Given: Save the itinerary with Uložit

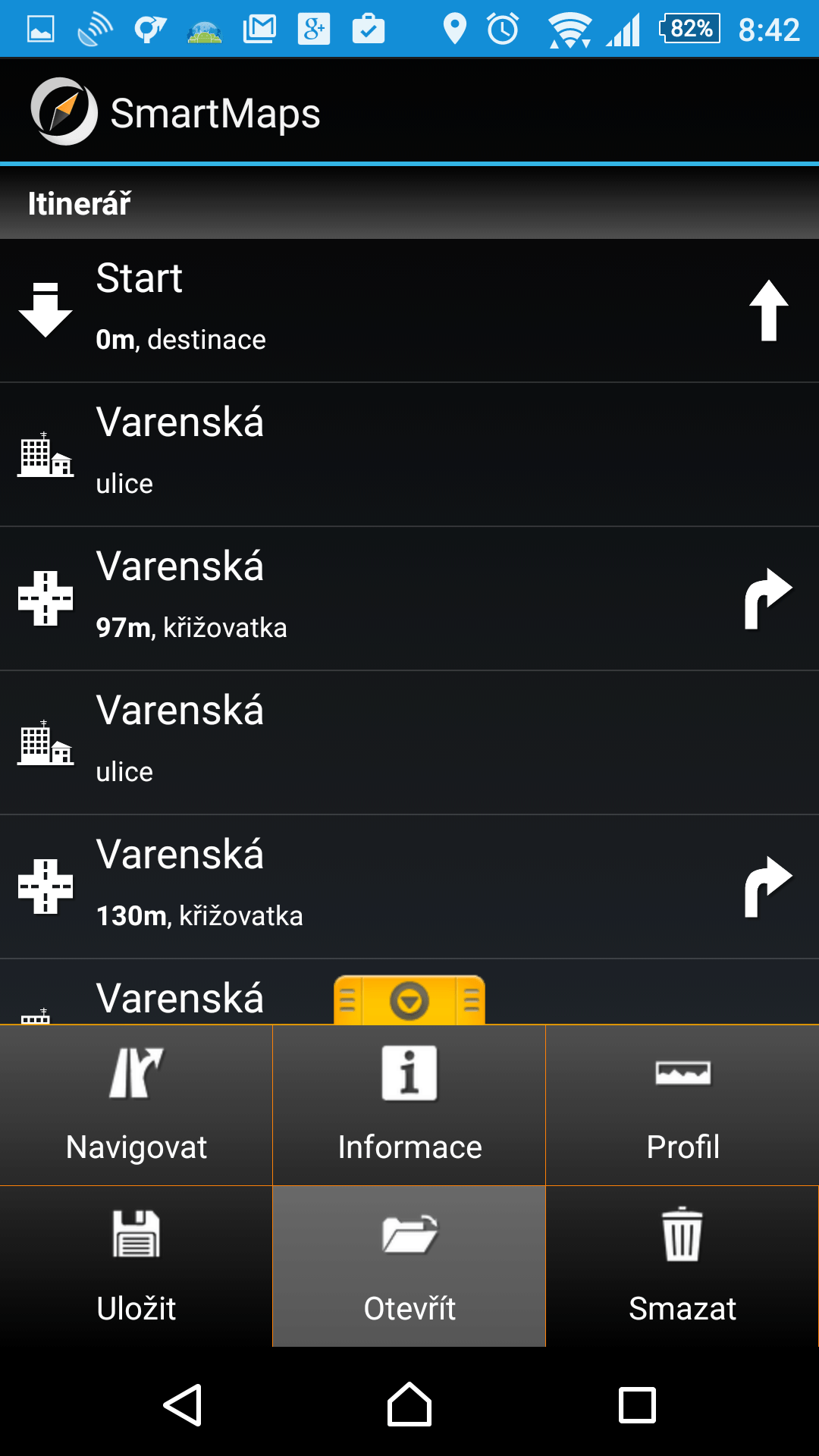Looking at the screenshot, I should point(136,1266).
